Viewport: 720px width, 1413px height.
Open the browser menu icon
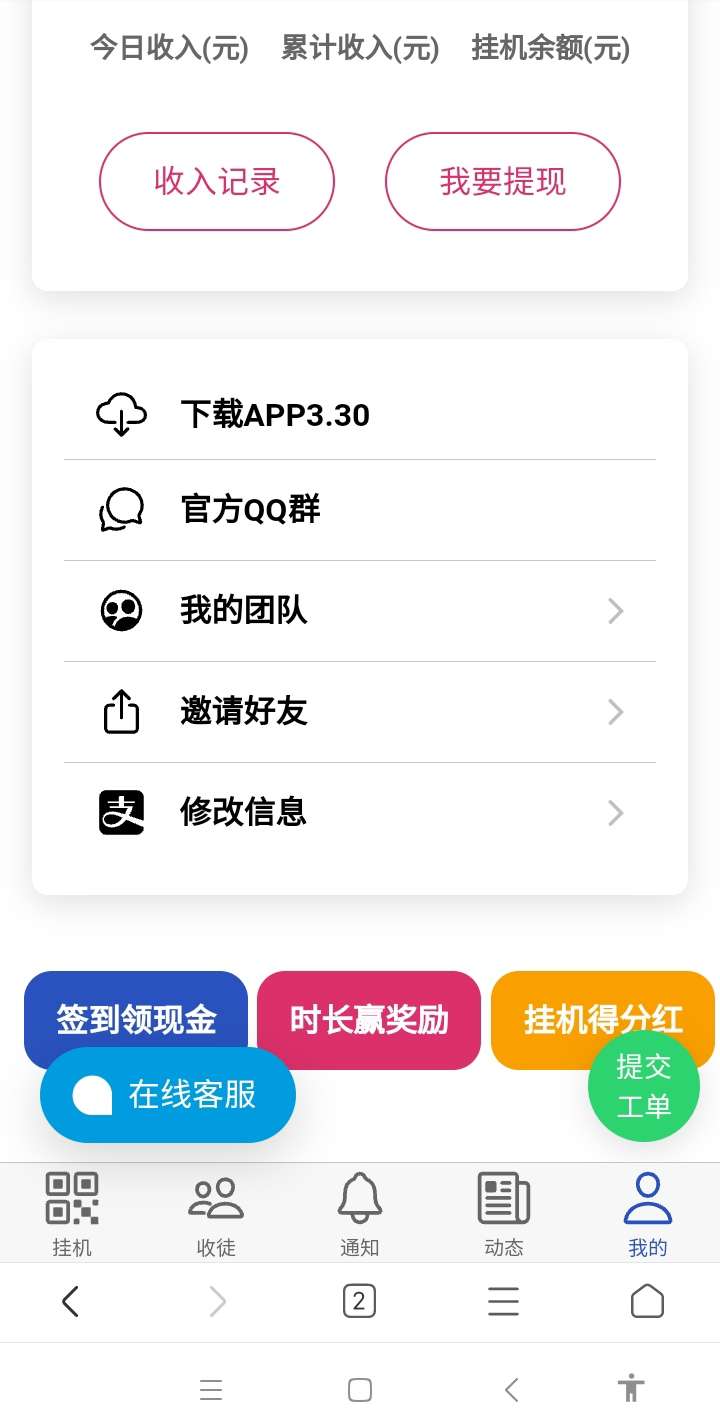503,1301
